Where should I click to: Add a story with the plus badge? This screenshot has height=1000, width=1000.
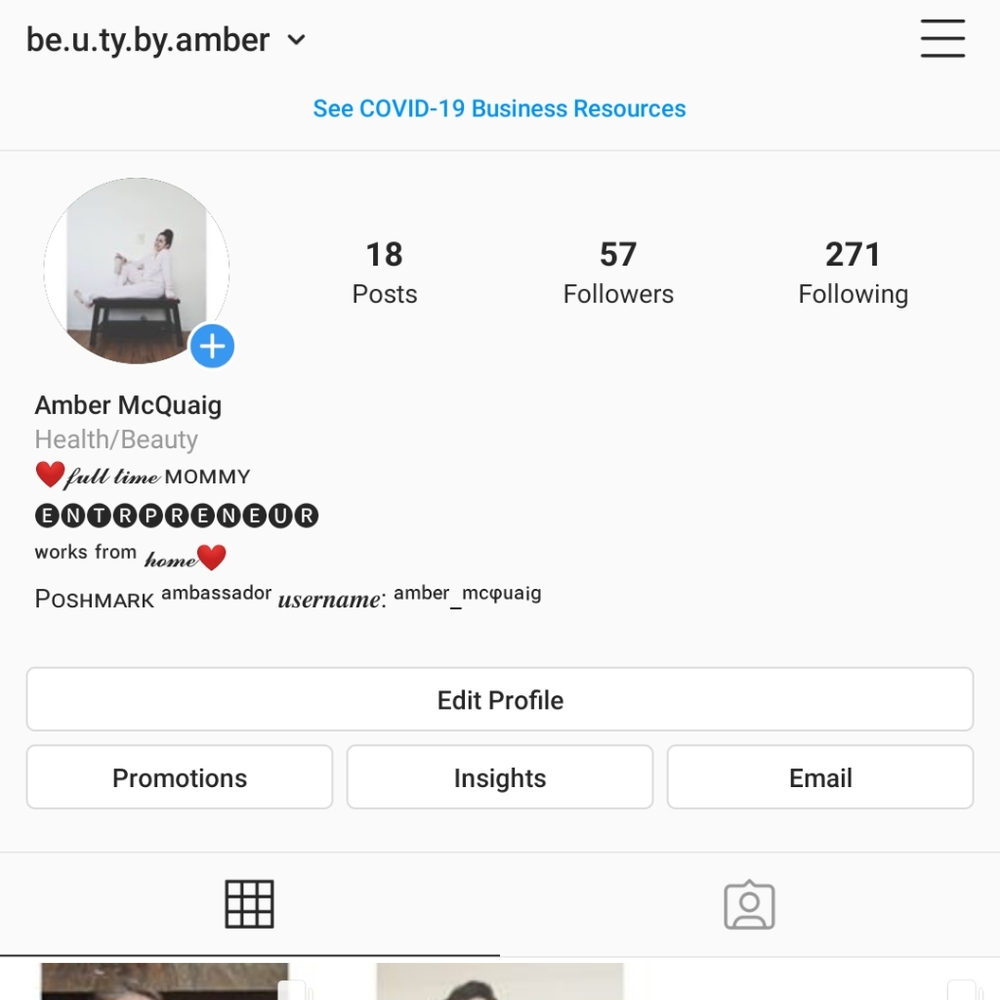[212, 347]
